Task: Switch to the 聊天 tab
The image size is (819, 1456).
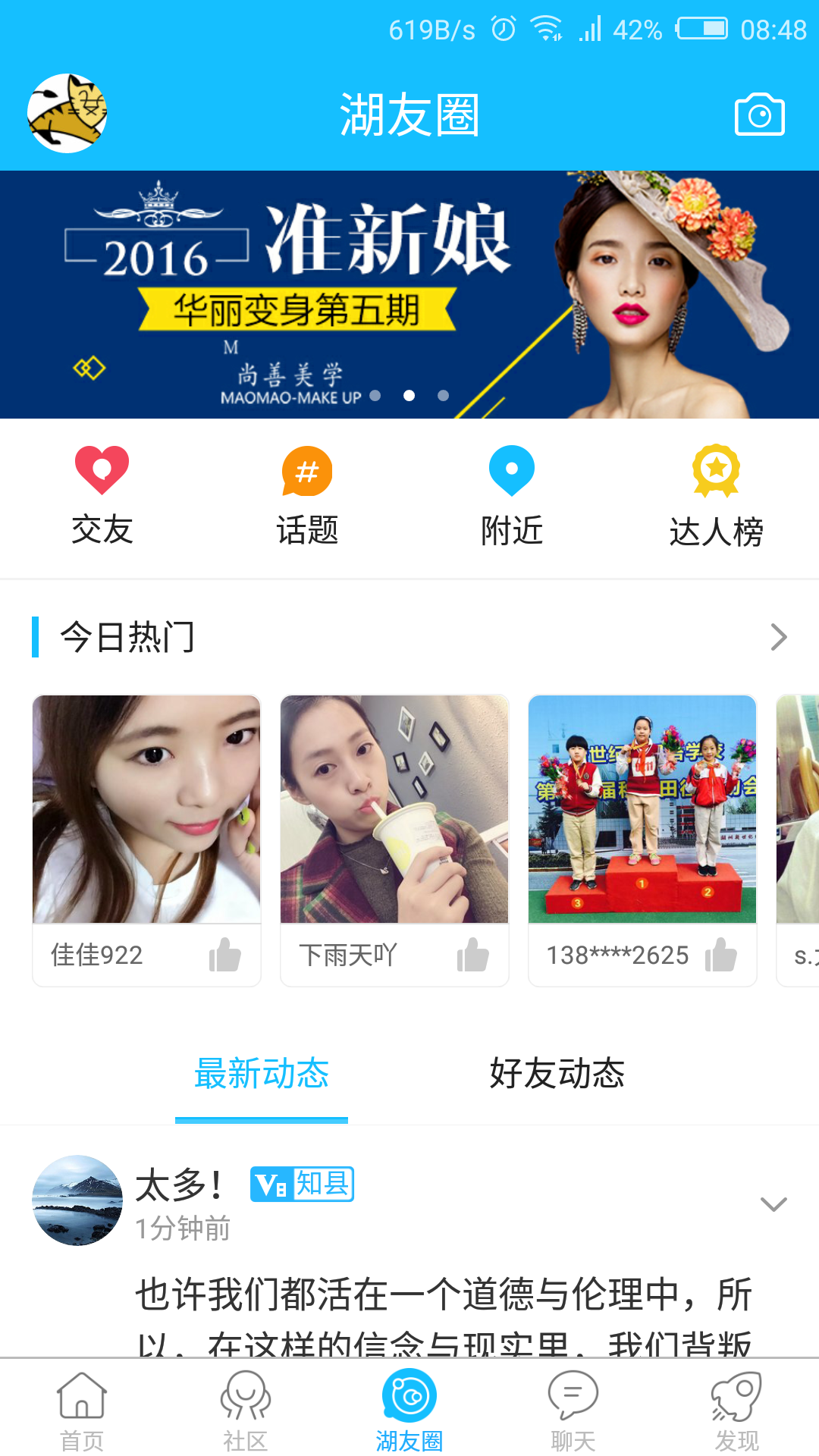Action: 573,1410
